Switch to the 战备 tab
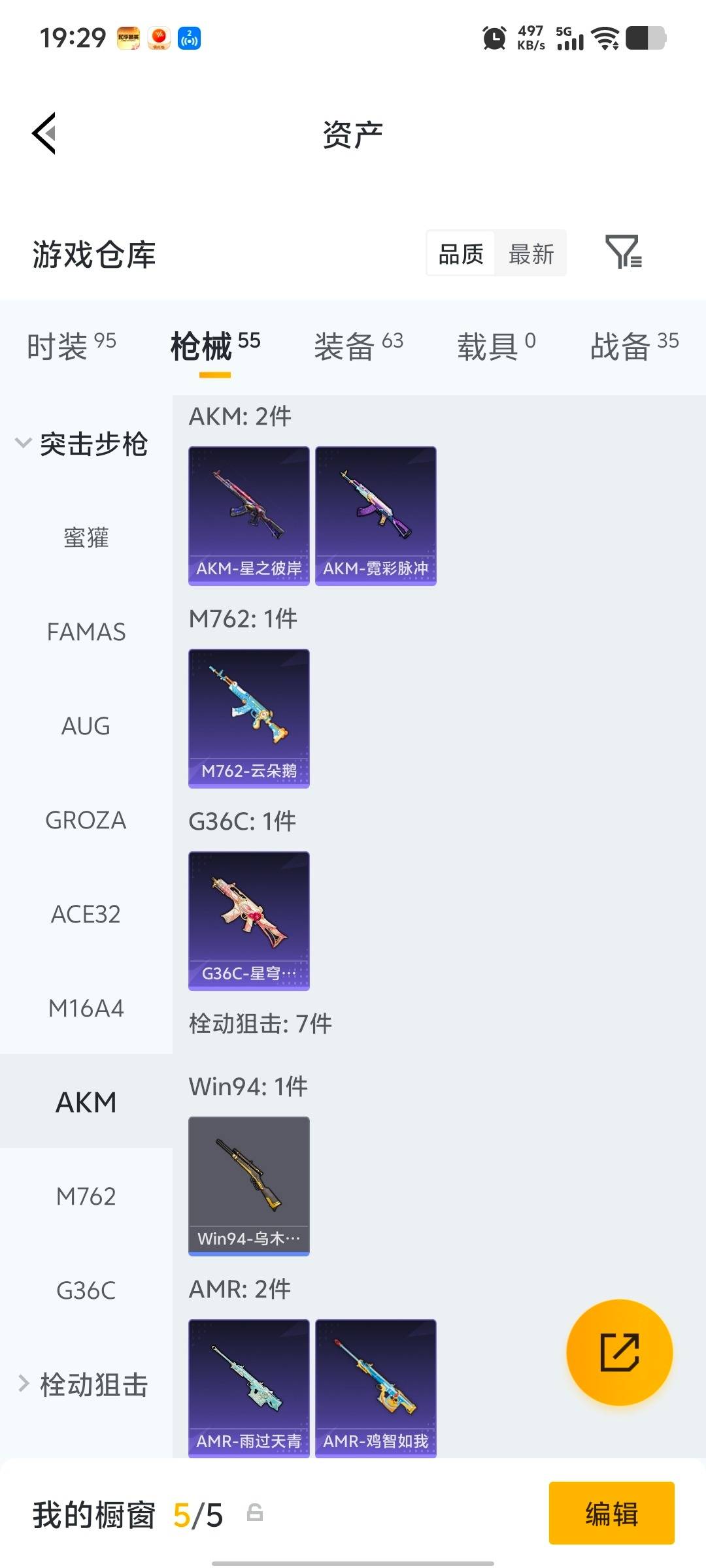706x1568 pixels. [x=634, y=345]
